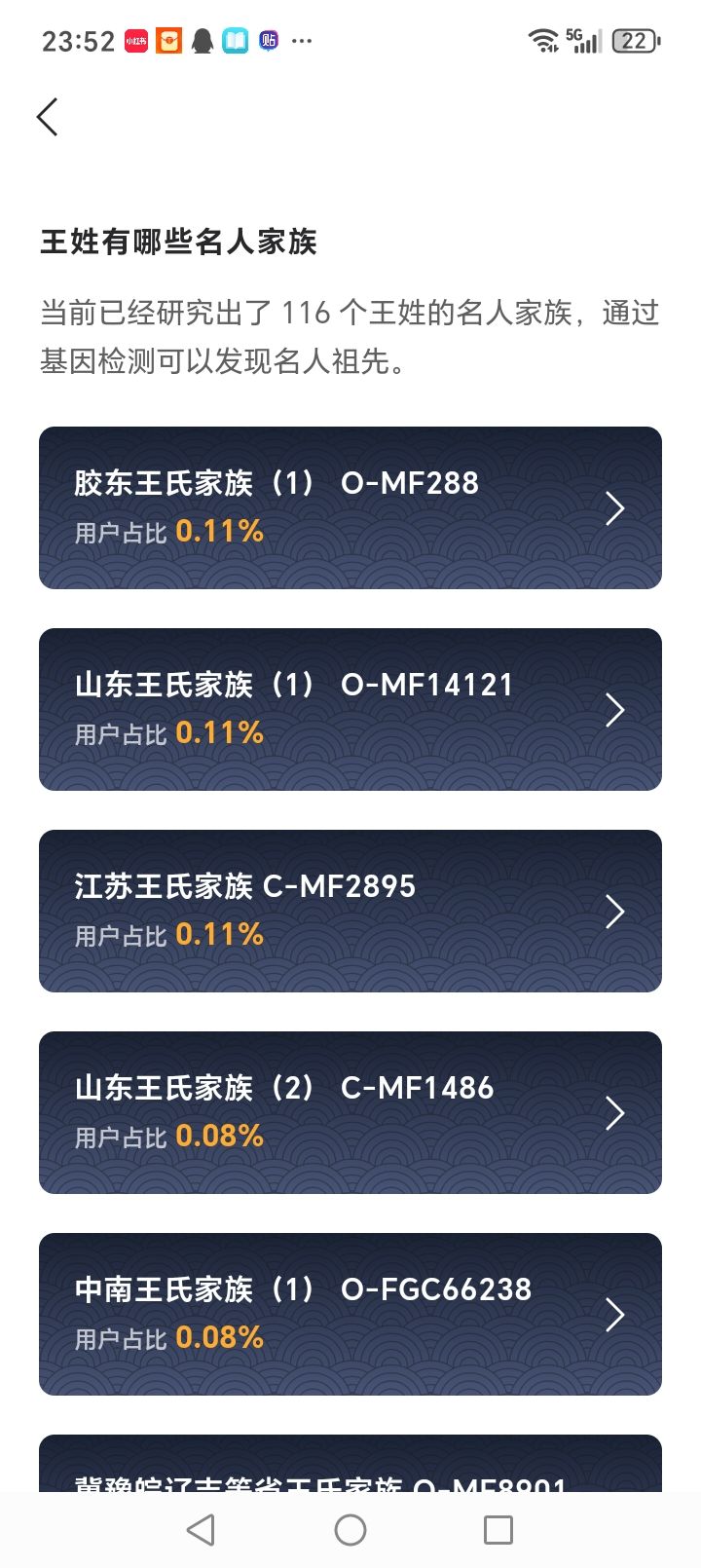701x1568 pixels.
Task: View 江苏王氏家族 C-MF2895 details
Action: coord(350,911)
